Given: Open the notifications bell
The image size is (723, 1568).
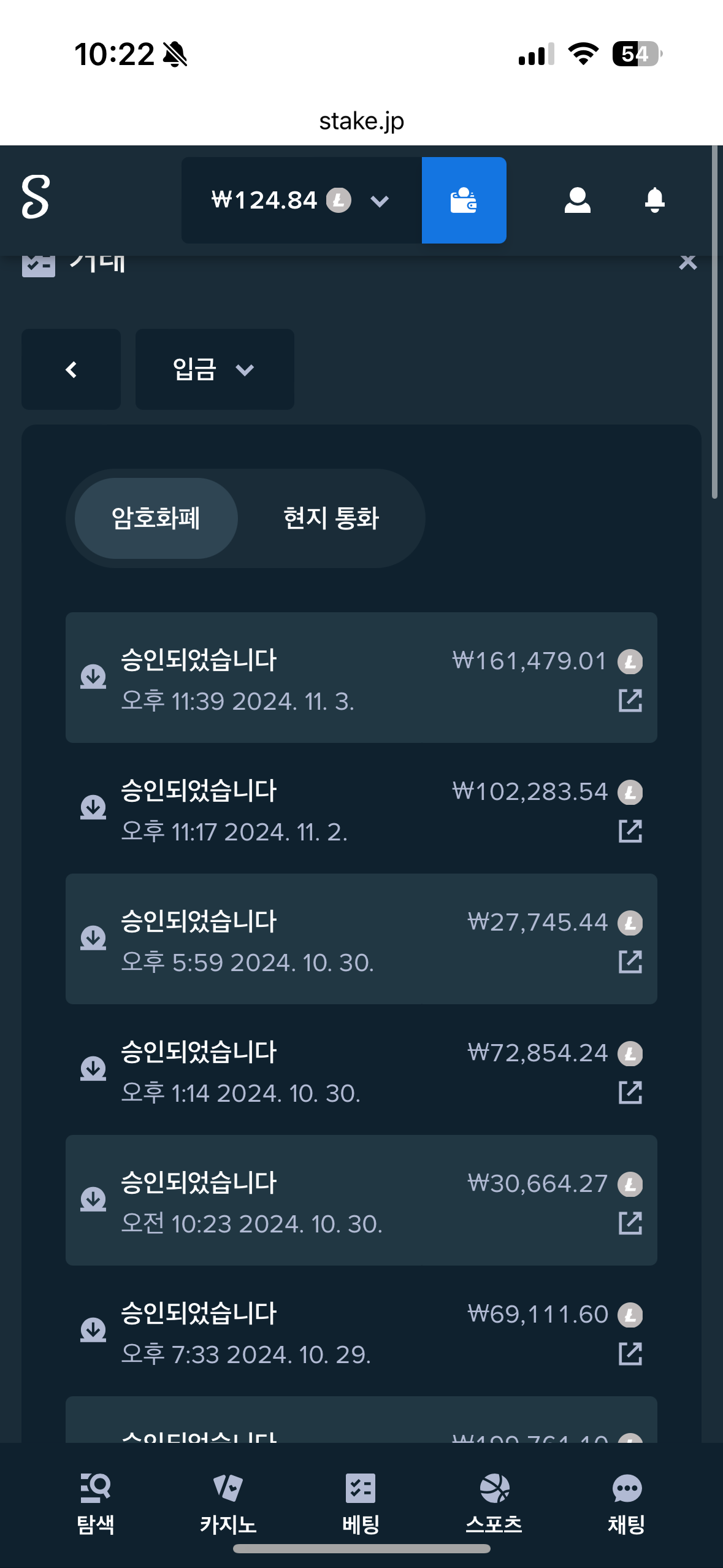Looking at the screenshot, I should click(x=655, y=200).
